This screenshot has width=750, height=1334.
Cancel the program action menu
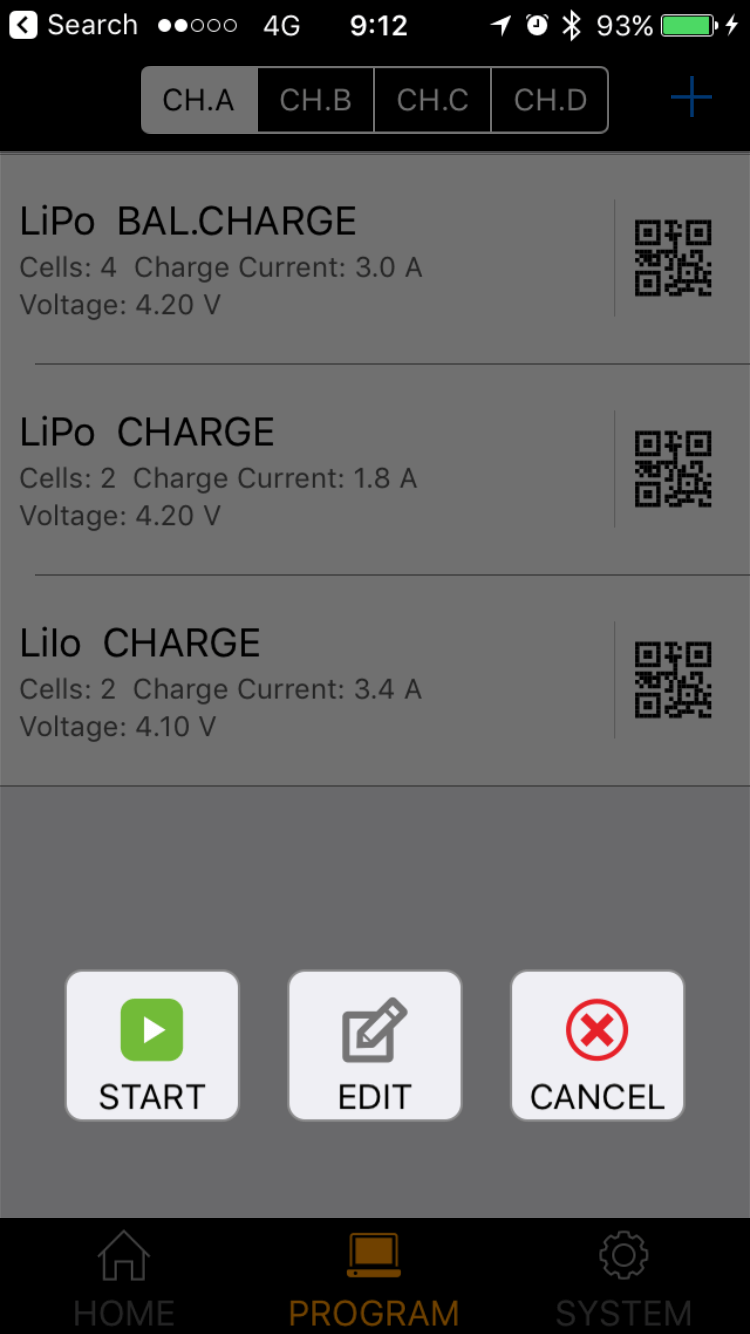597,1046
